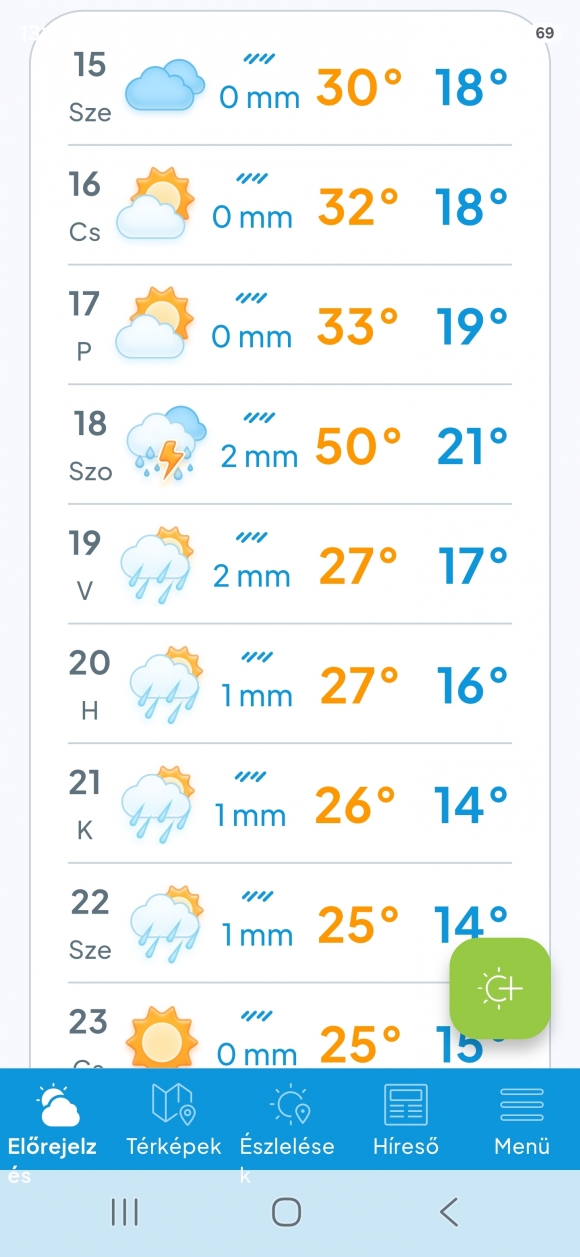Viewport: 580px width, 1257px height.
Task: Open the forecast row for day 19 V
Action: point(290,565)
